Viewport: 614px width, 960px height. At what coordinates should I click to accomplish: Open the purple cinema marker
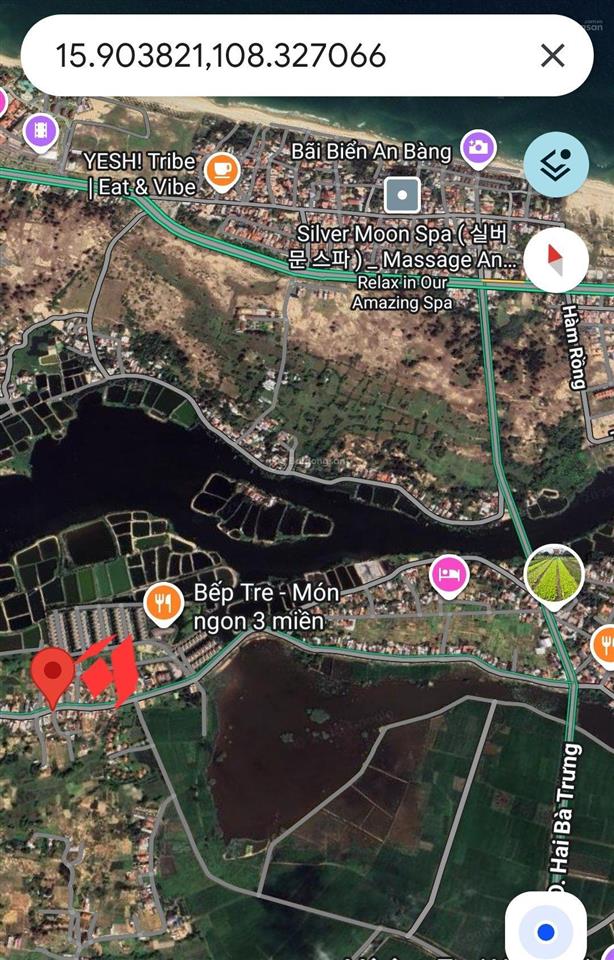tap(40, 130)
